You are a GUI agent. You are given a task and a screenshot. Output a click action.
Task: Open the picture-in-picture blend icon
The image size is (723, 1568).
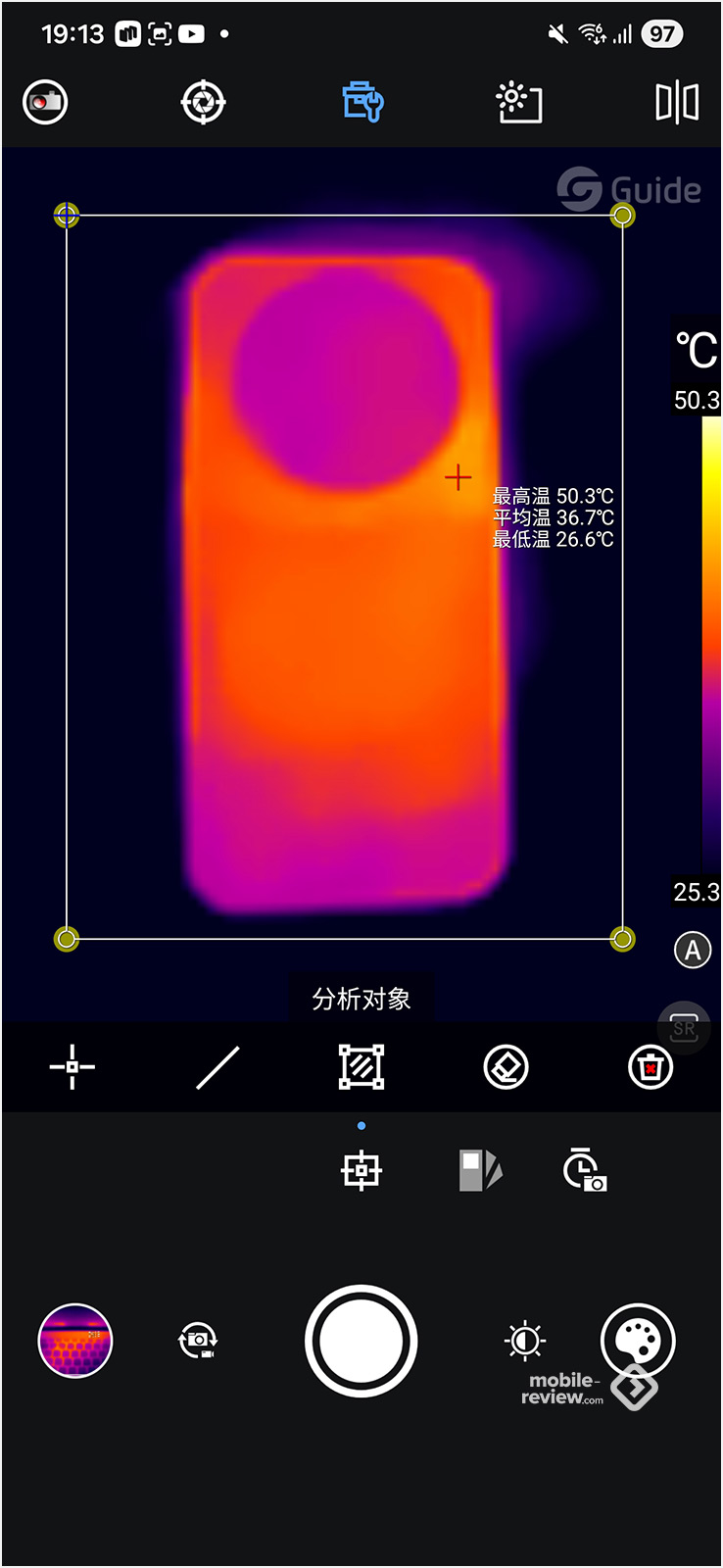[x=480, y=1170]
